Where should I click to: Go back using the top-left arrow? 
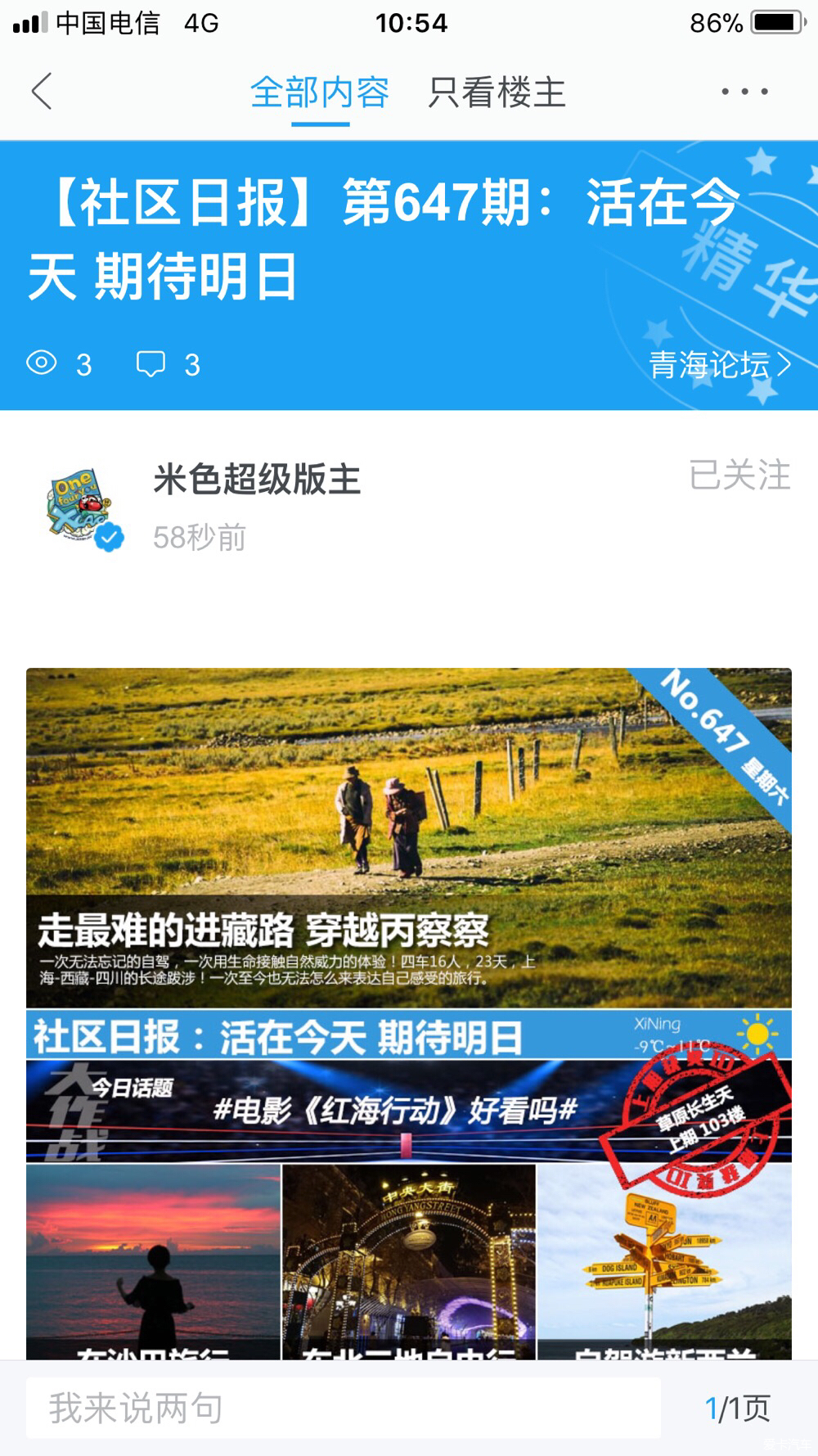coord(43,91)
